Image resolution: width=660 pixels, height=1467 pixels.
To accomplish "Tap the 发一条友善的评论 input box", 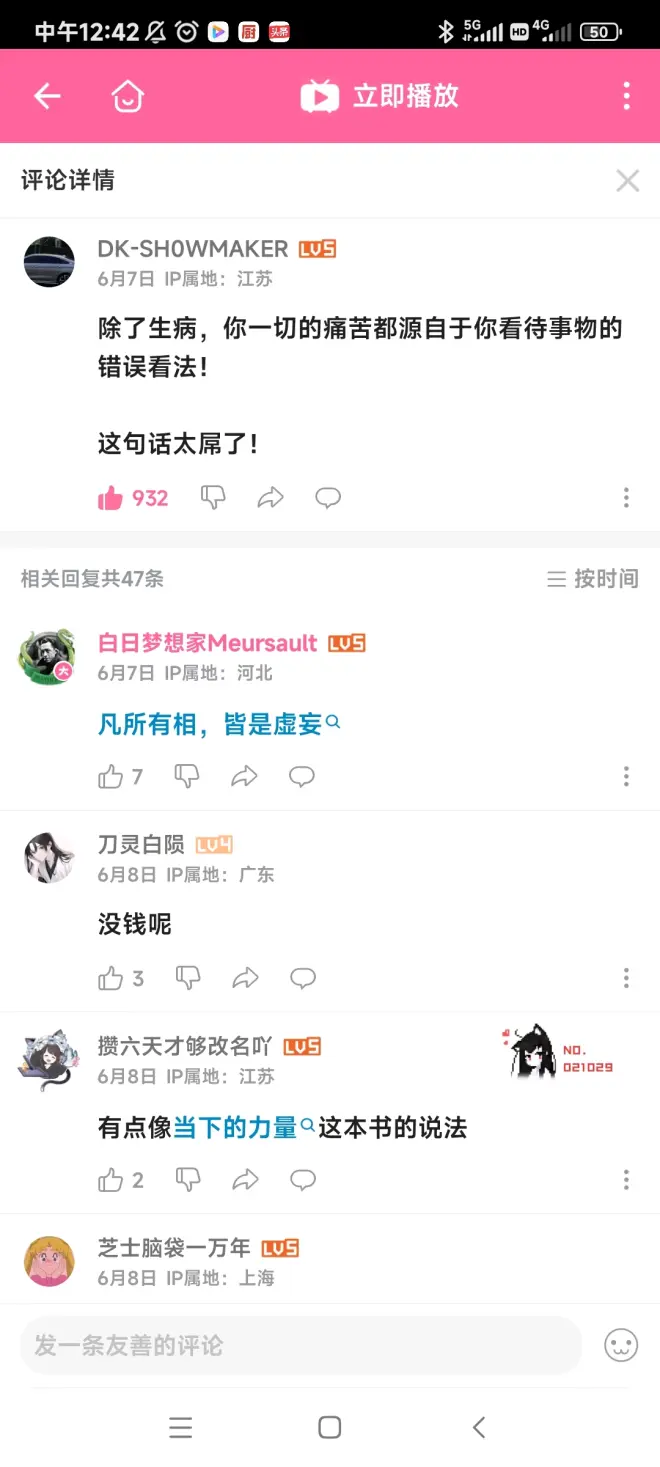I will click(300, 1345).
